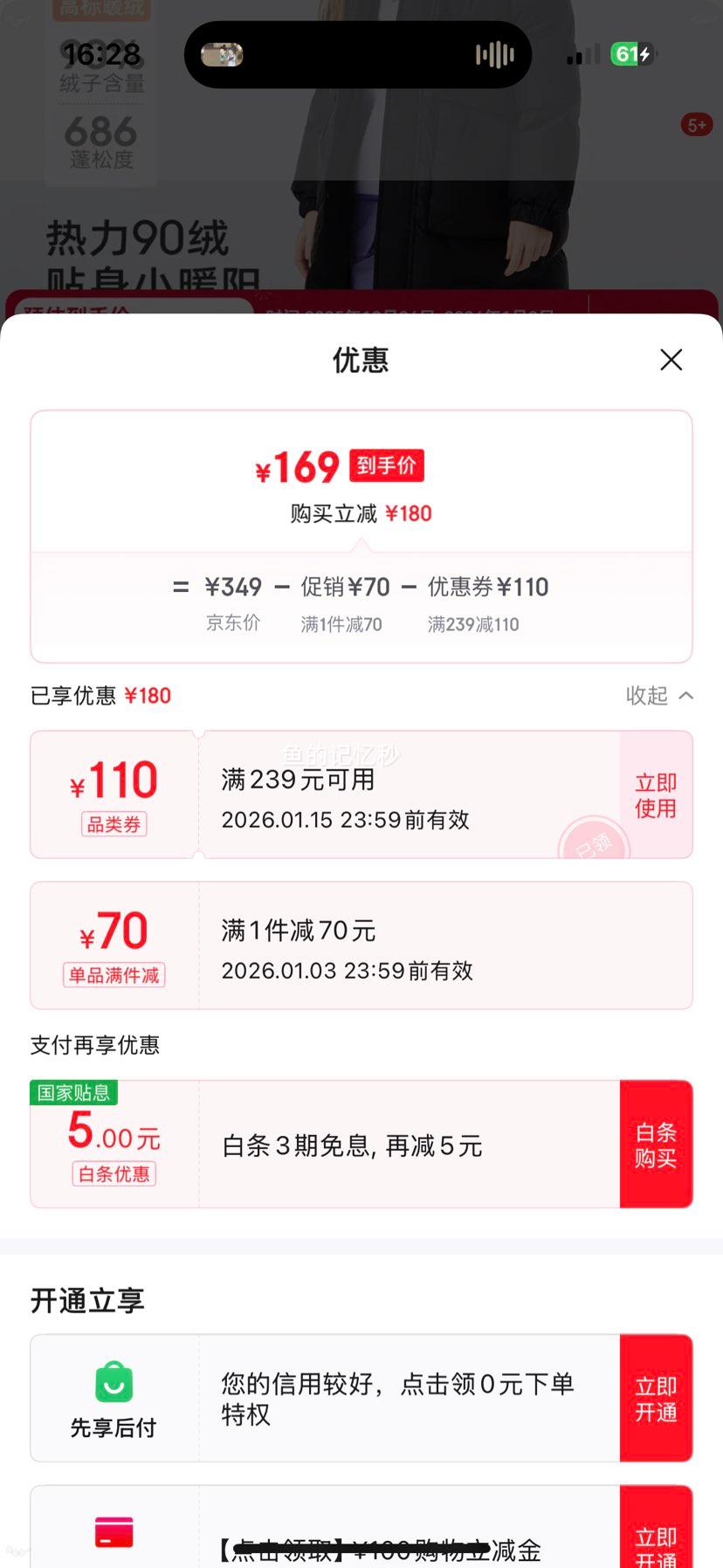Tap the audio waveform in Dynamic Island
Screen dimensions: 723x1568
(x=494, y=54)
